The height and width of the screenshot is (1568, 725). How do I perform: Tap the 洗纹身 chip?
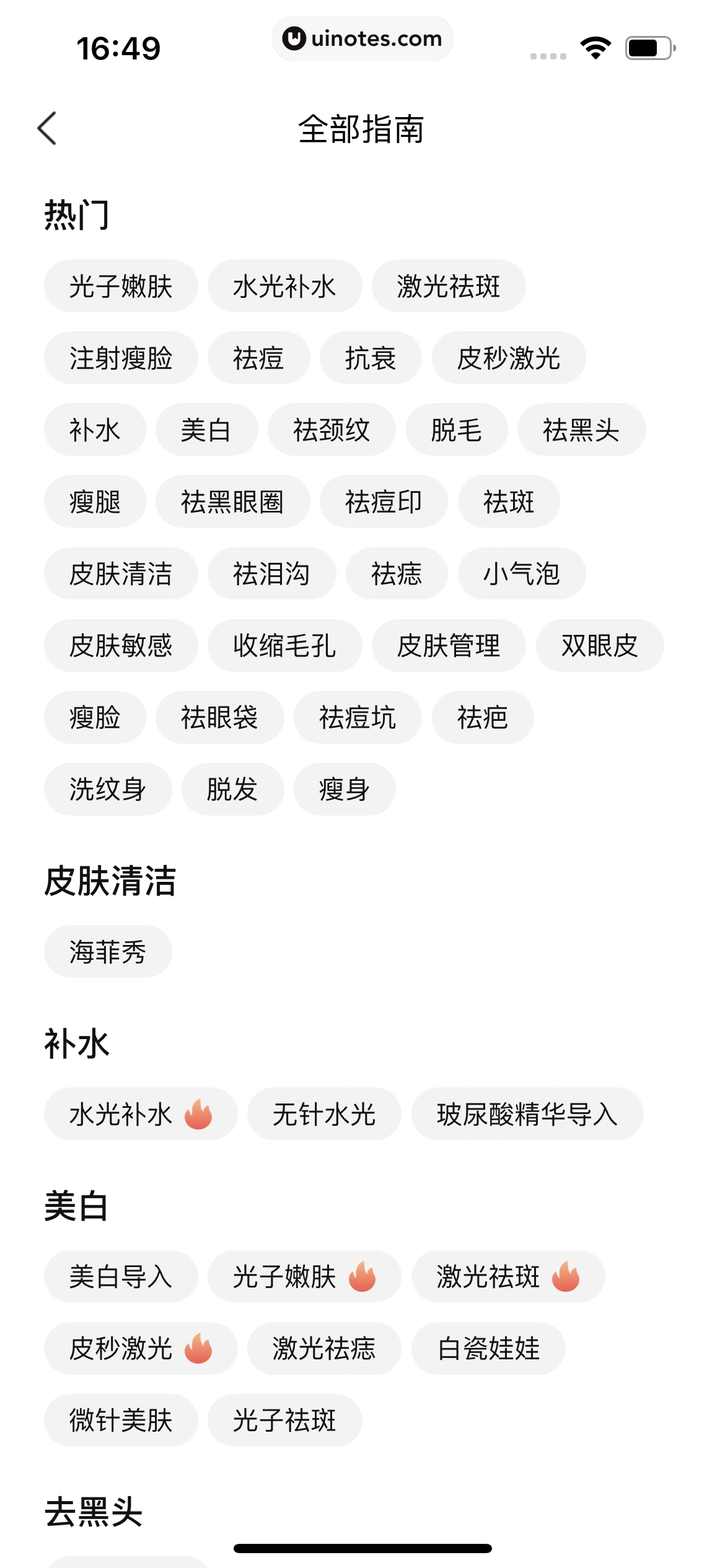pyautogui.click(x=108, y=789)
